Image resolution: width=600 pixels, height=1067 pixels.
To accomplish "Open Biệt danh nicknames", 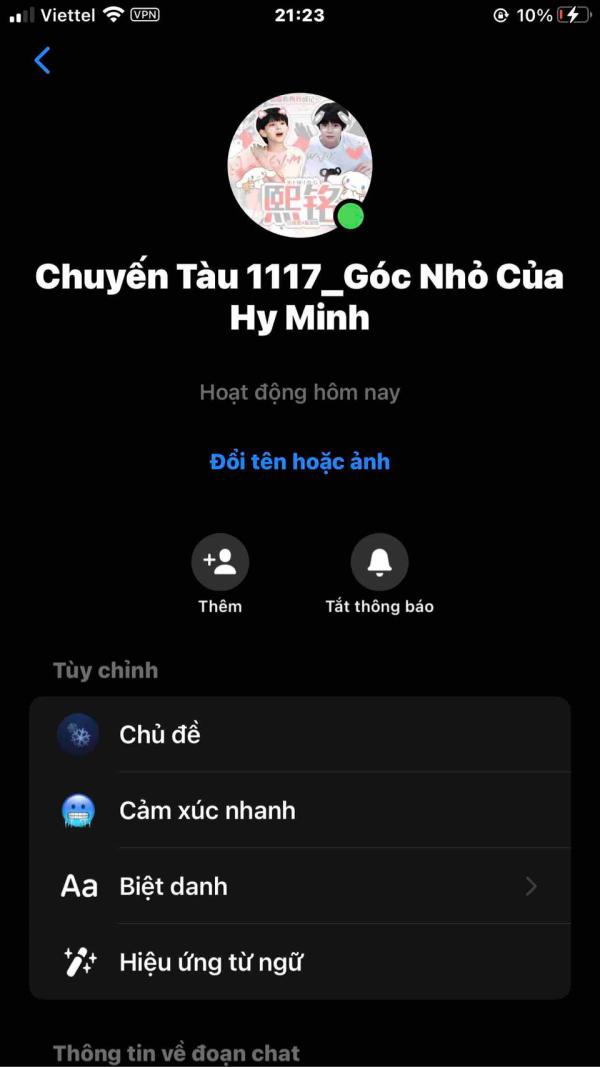I will pos(300,886).
